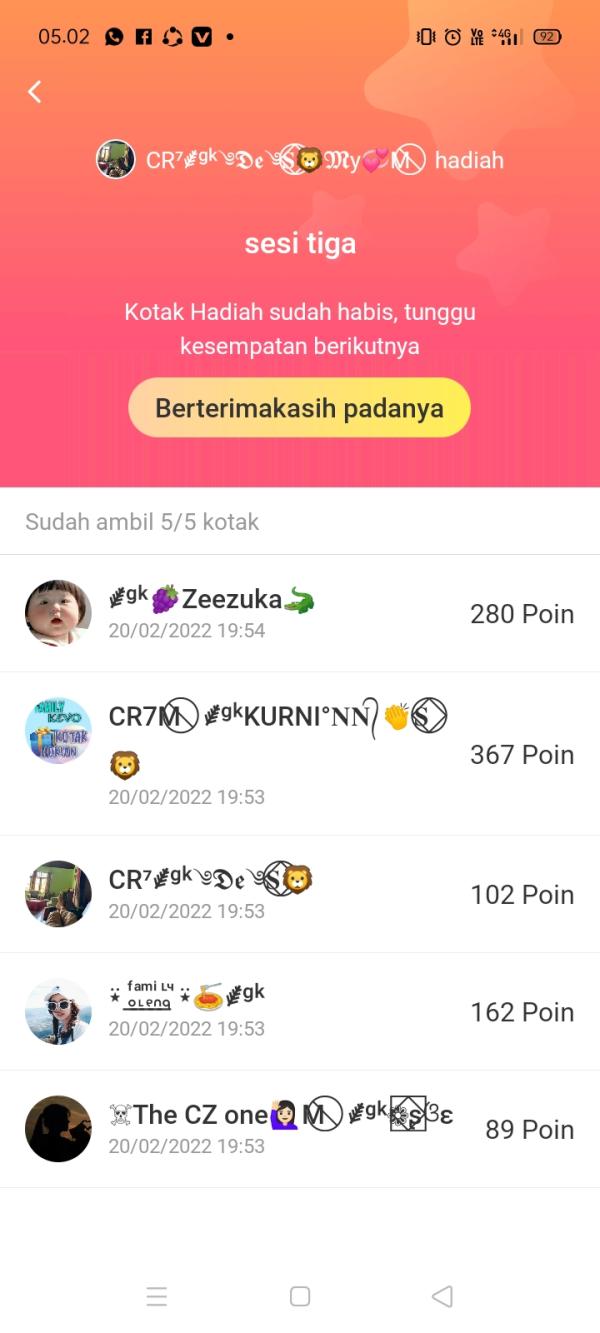Open the system recent apps menu
The width and height of the screenshot is (600, 1333).
(157, 1297)
